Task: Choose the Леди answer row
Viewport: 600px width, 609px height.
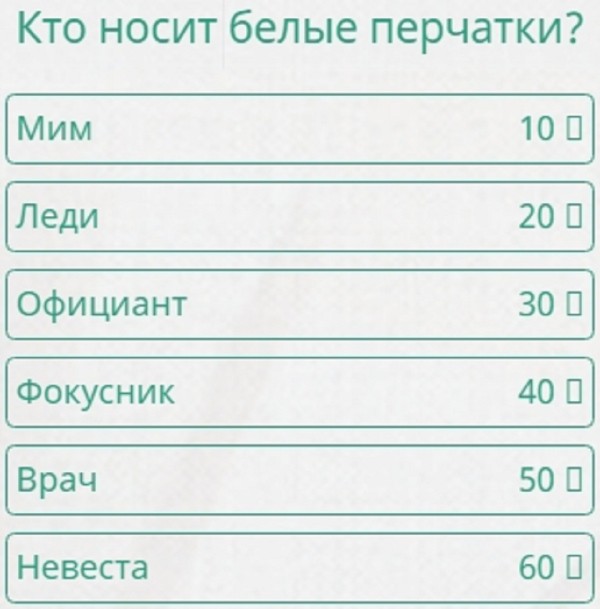Action: click(295, 216)
